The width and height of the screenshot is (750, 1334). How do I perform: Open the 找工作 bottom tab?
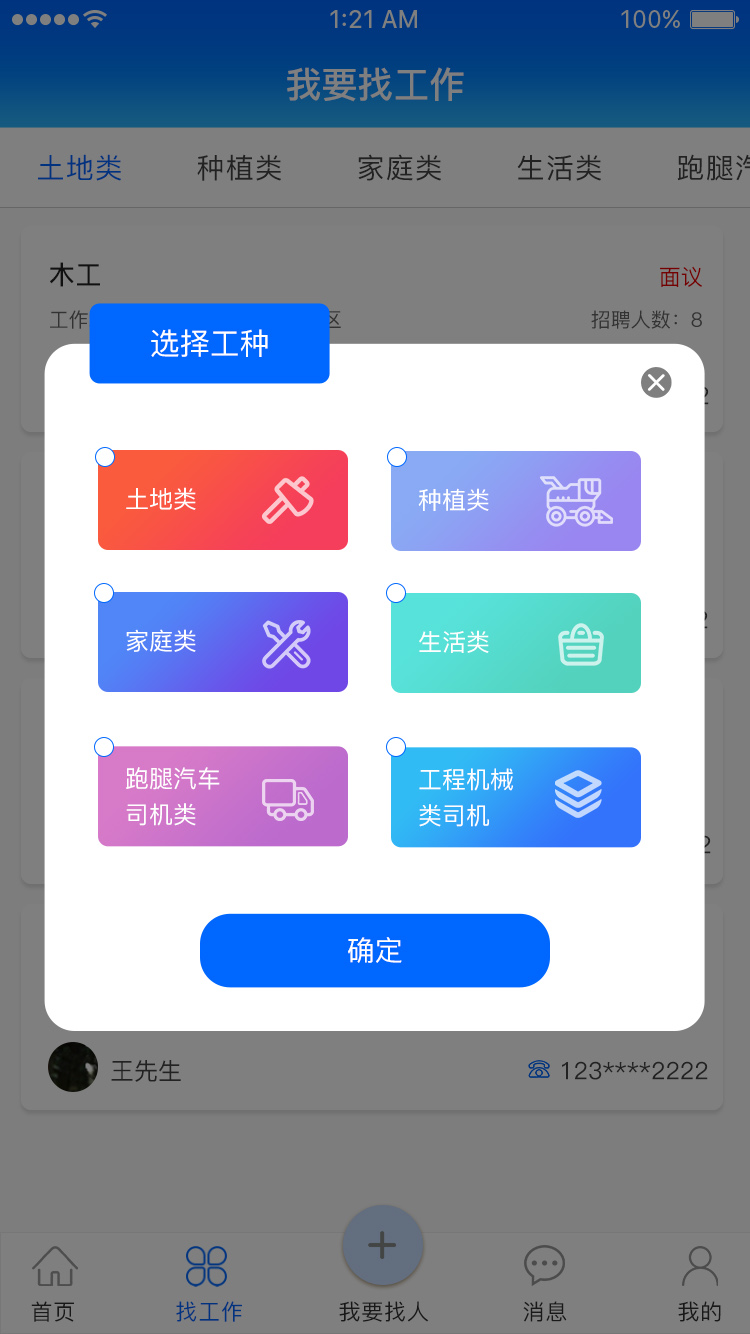point(208,1283)
